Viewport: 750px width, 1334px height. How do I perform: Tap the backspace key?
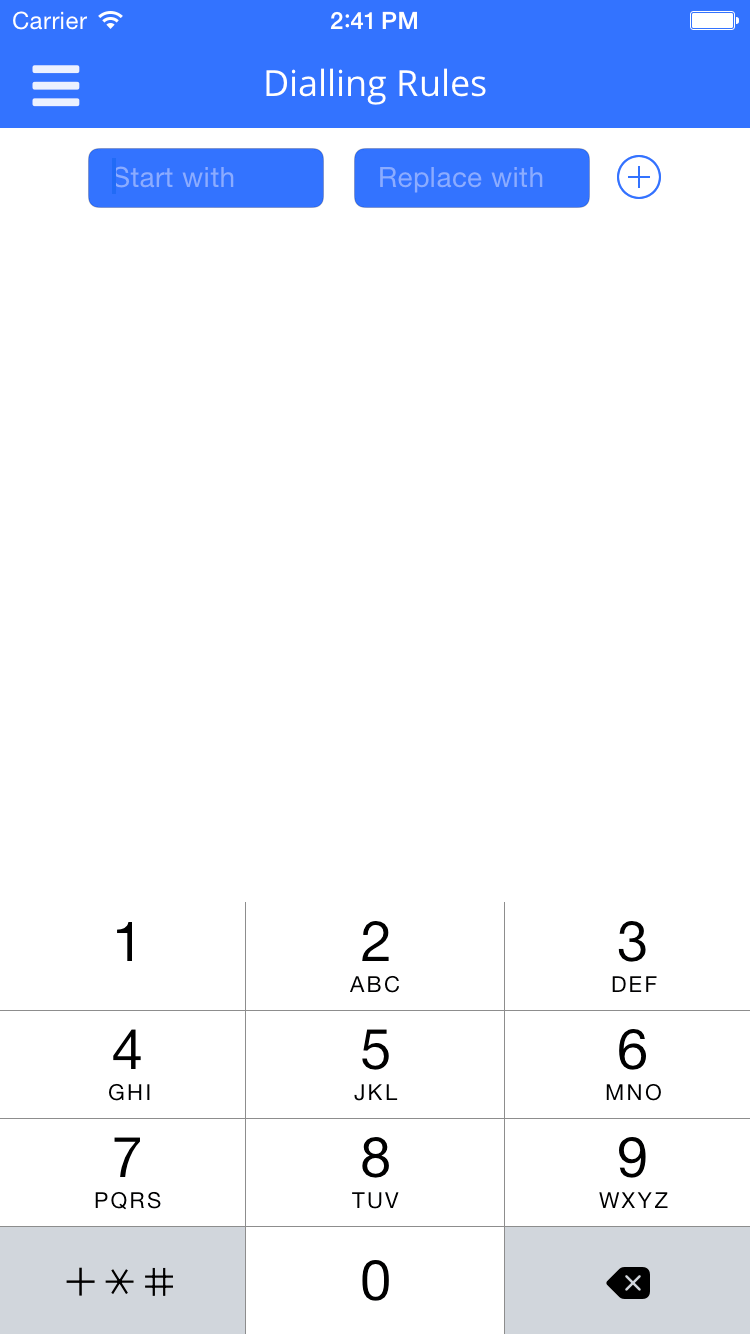(x=628, y=1282)
